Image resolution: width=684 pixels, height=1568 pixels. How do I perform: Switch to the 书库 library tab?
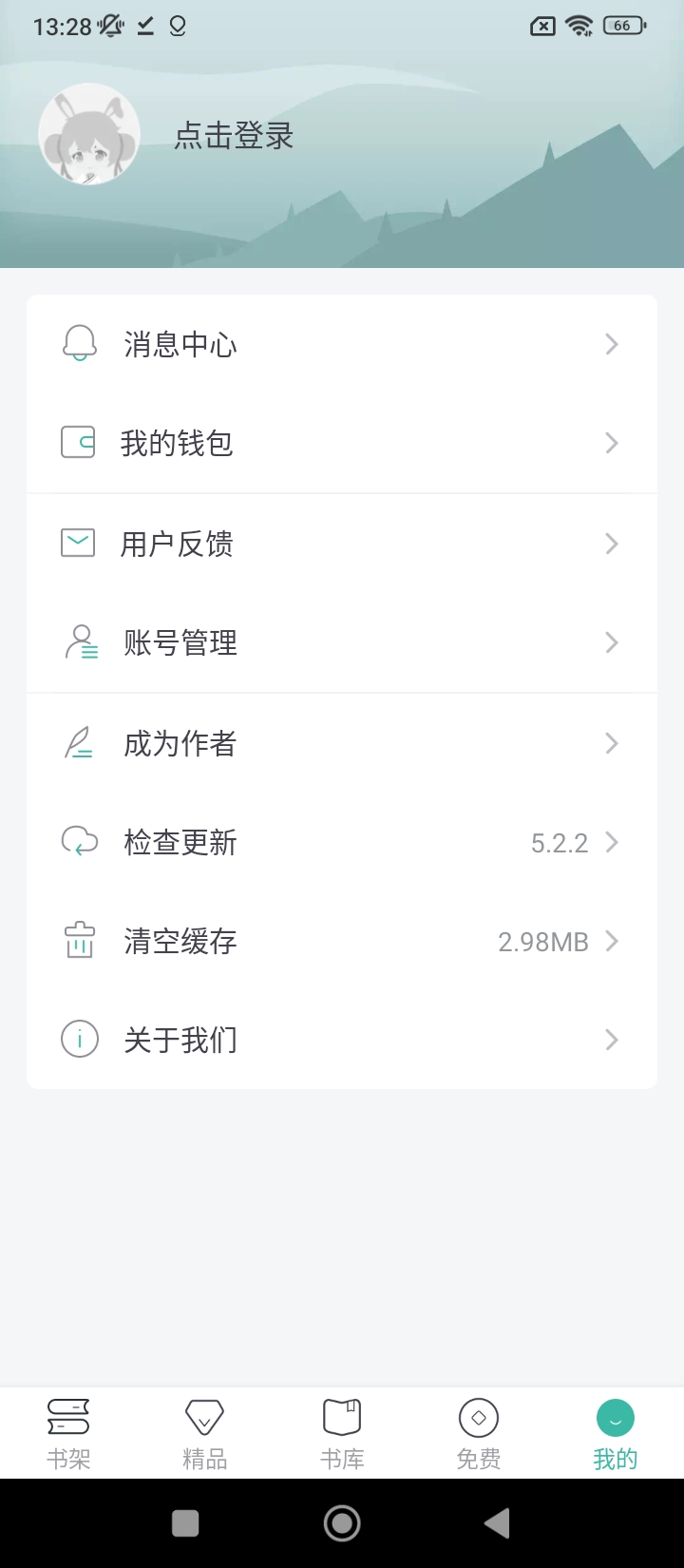342,1433
